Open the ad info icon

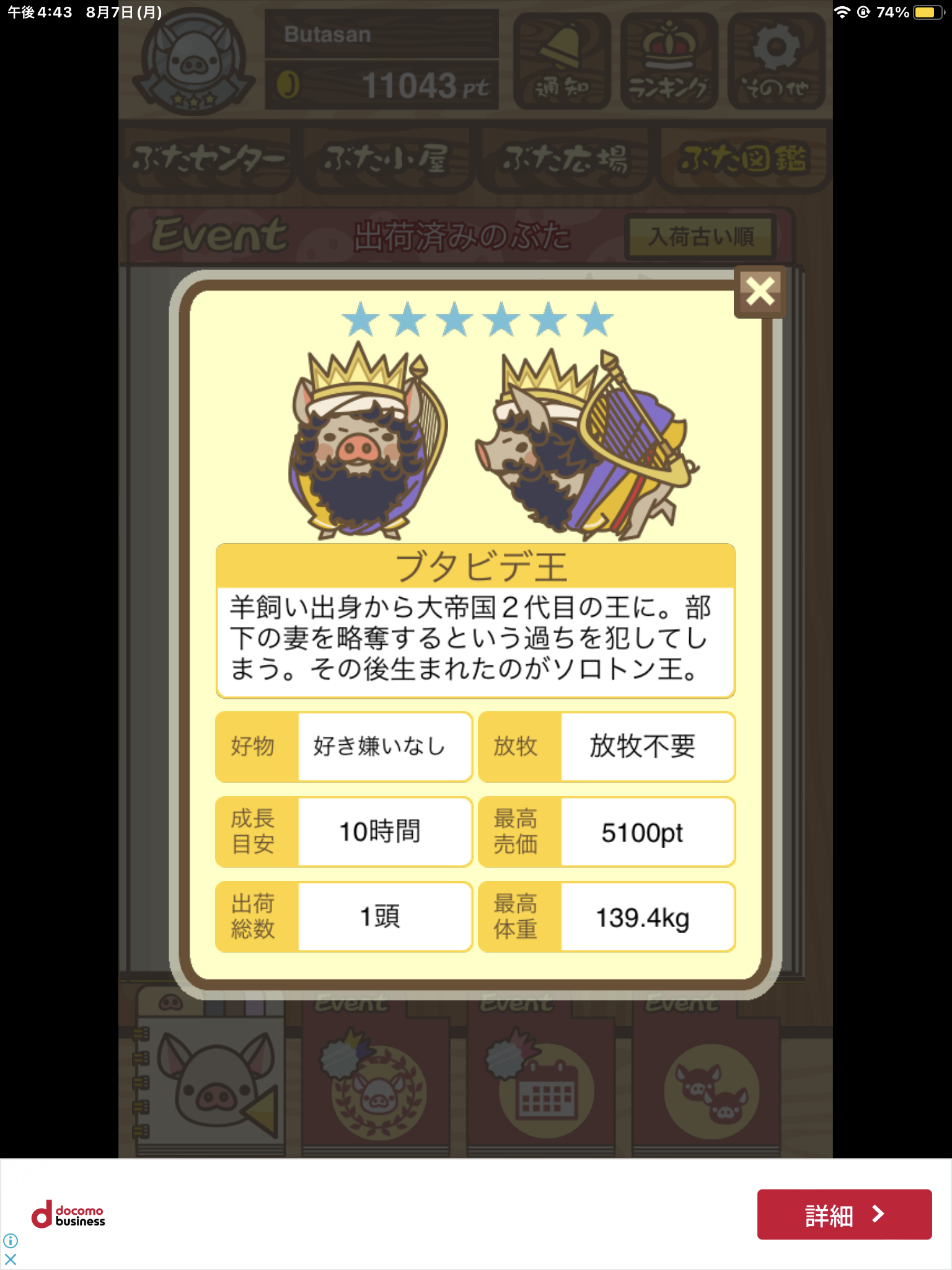[x=11, y=1241]
